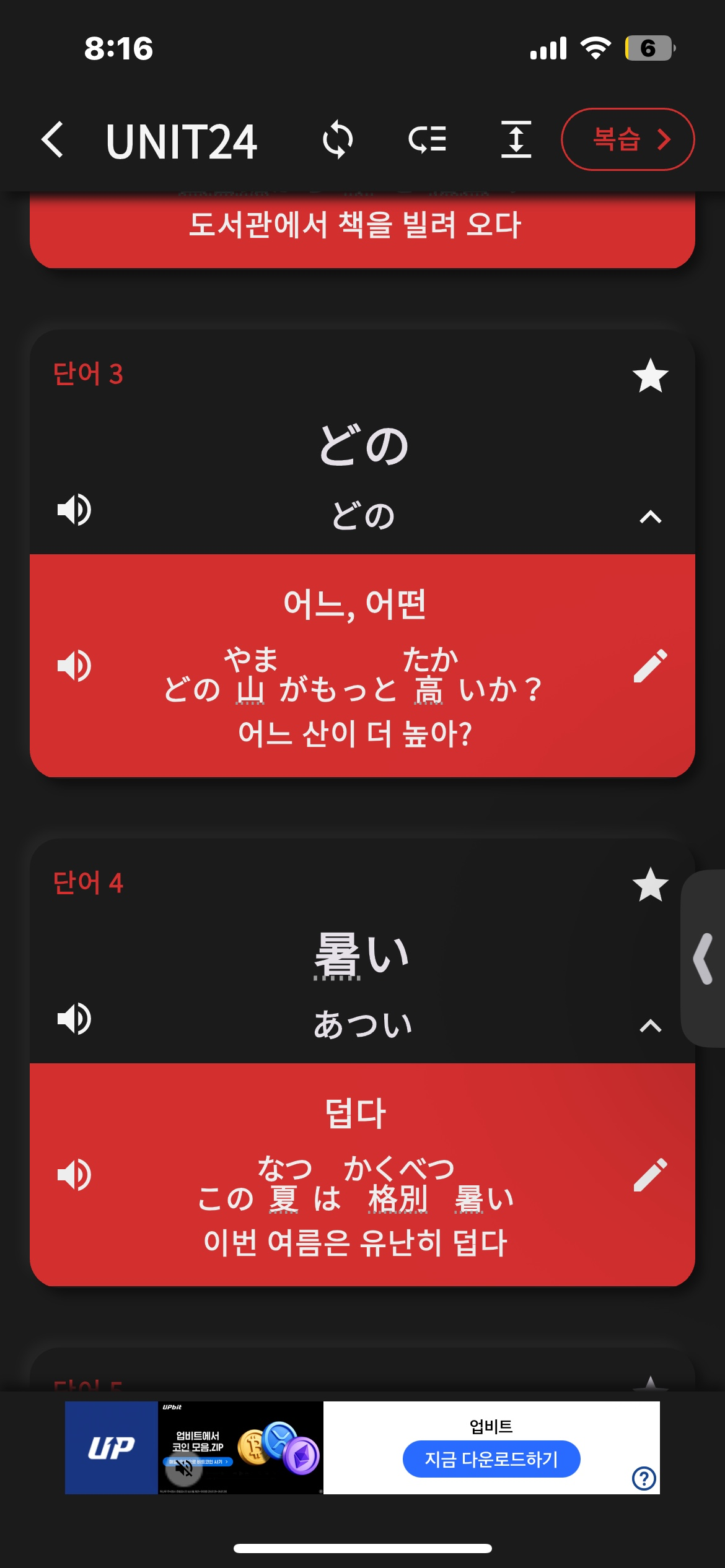Star 단어 3 どの as favorite

[x=650, y=376]
